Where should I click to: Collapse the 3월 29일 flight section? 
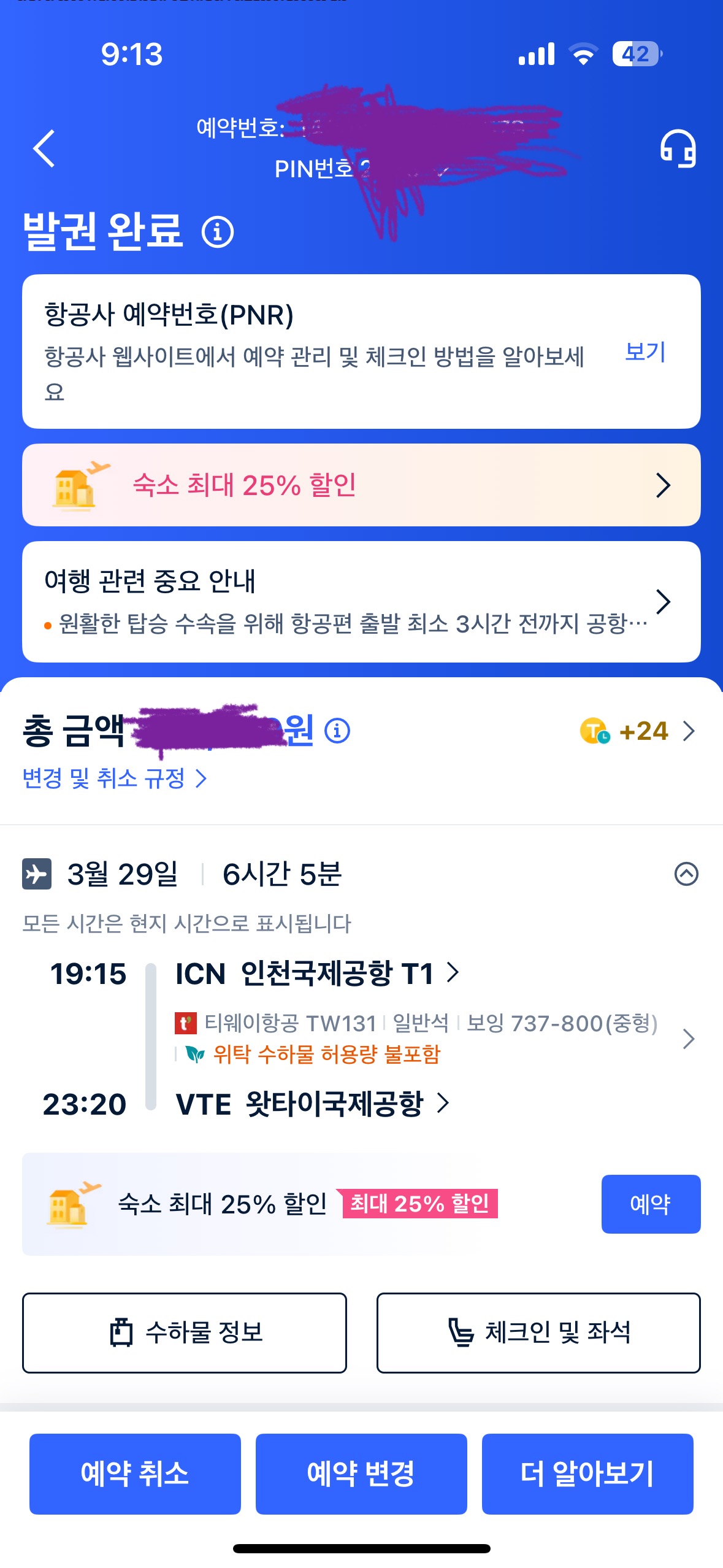(686, 874)
